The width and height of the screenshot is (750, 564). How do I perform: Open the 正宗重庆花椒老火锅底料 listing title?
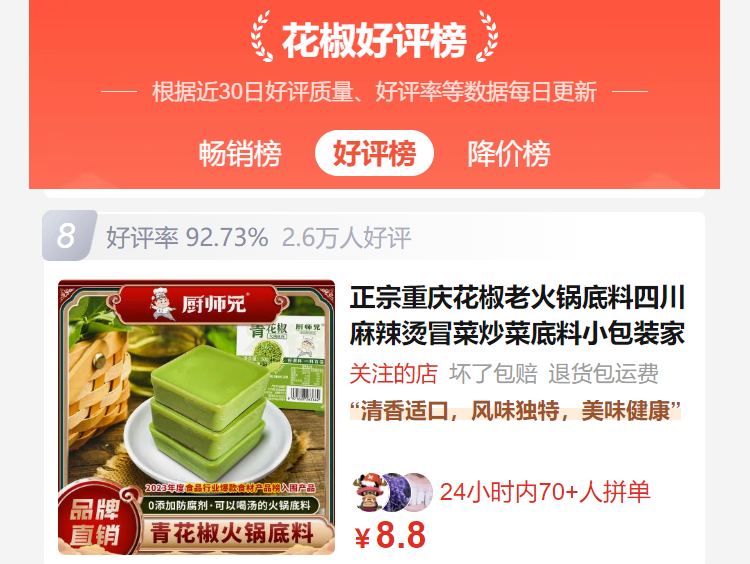click(517, 314)
